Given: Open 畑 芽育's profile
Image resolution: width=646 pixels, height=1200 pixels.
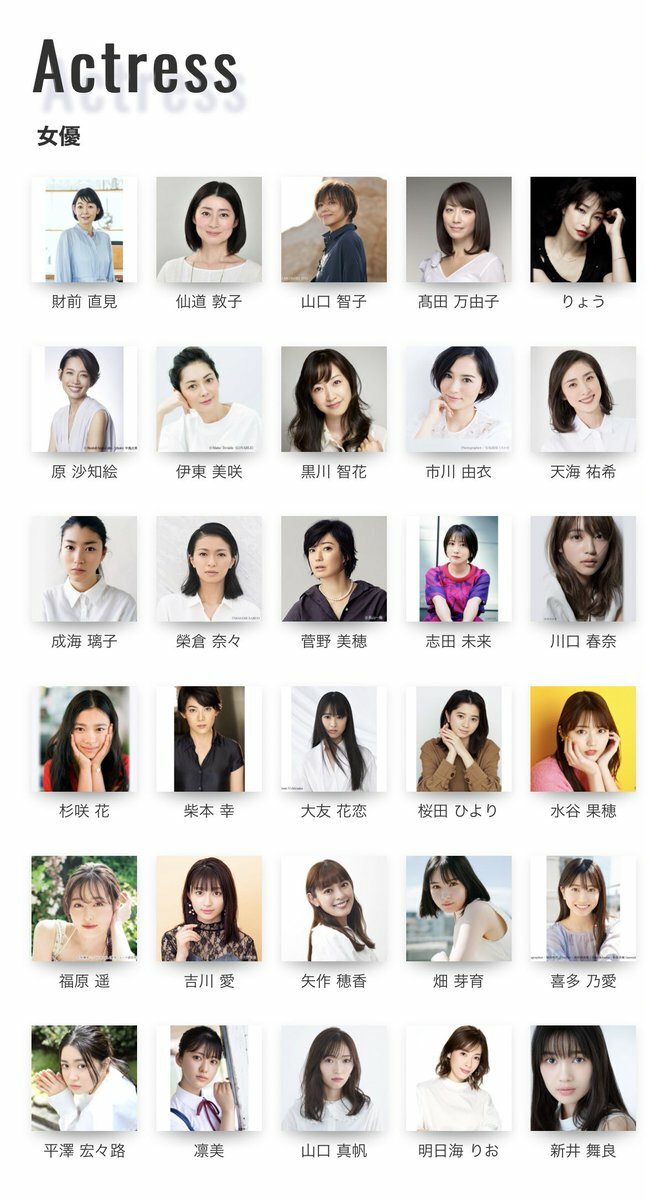Looking at the screenshot, I should coord(459,909).
